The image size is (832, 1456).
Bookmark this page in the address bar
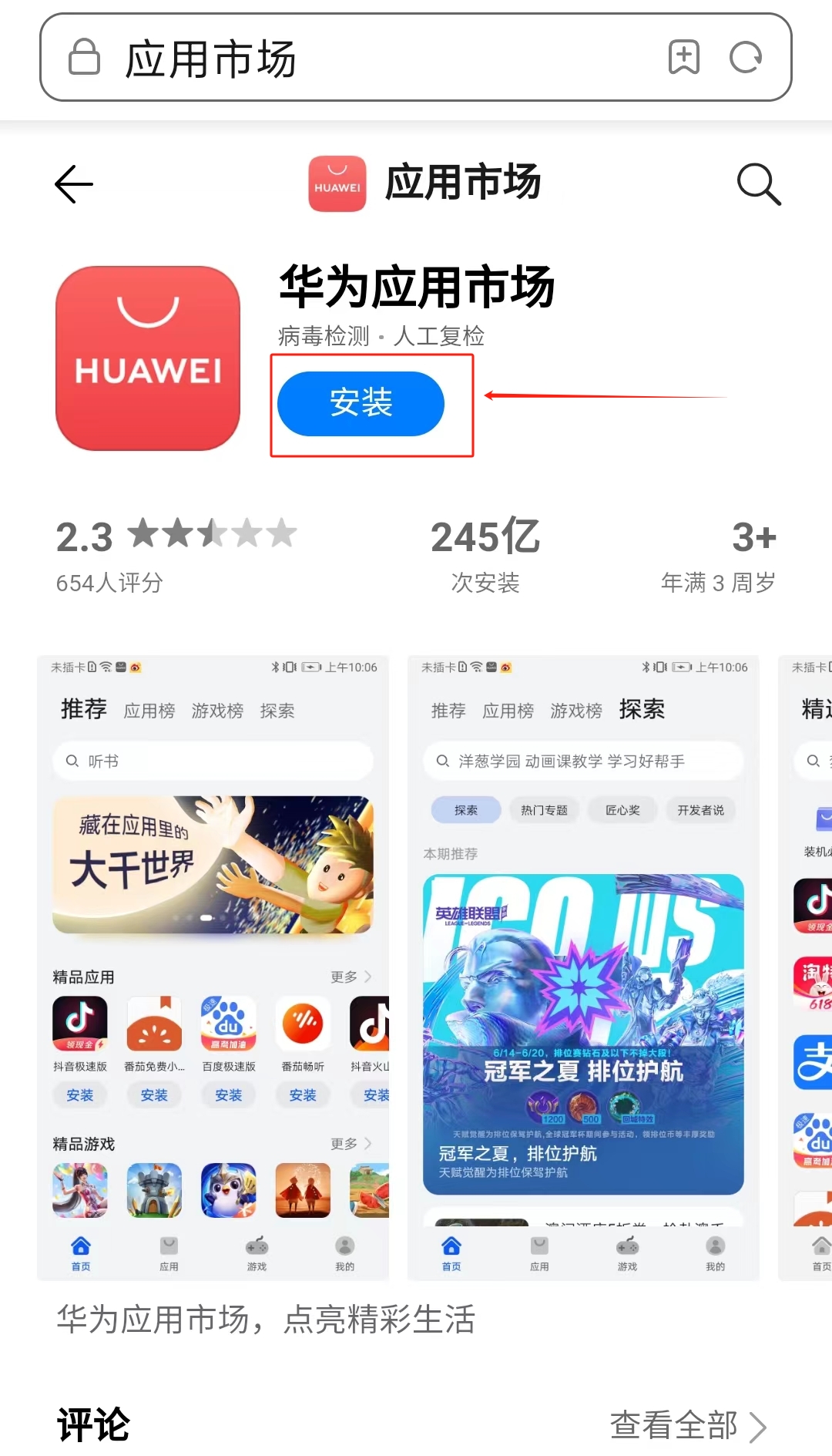click(683, 57)
